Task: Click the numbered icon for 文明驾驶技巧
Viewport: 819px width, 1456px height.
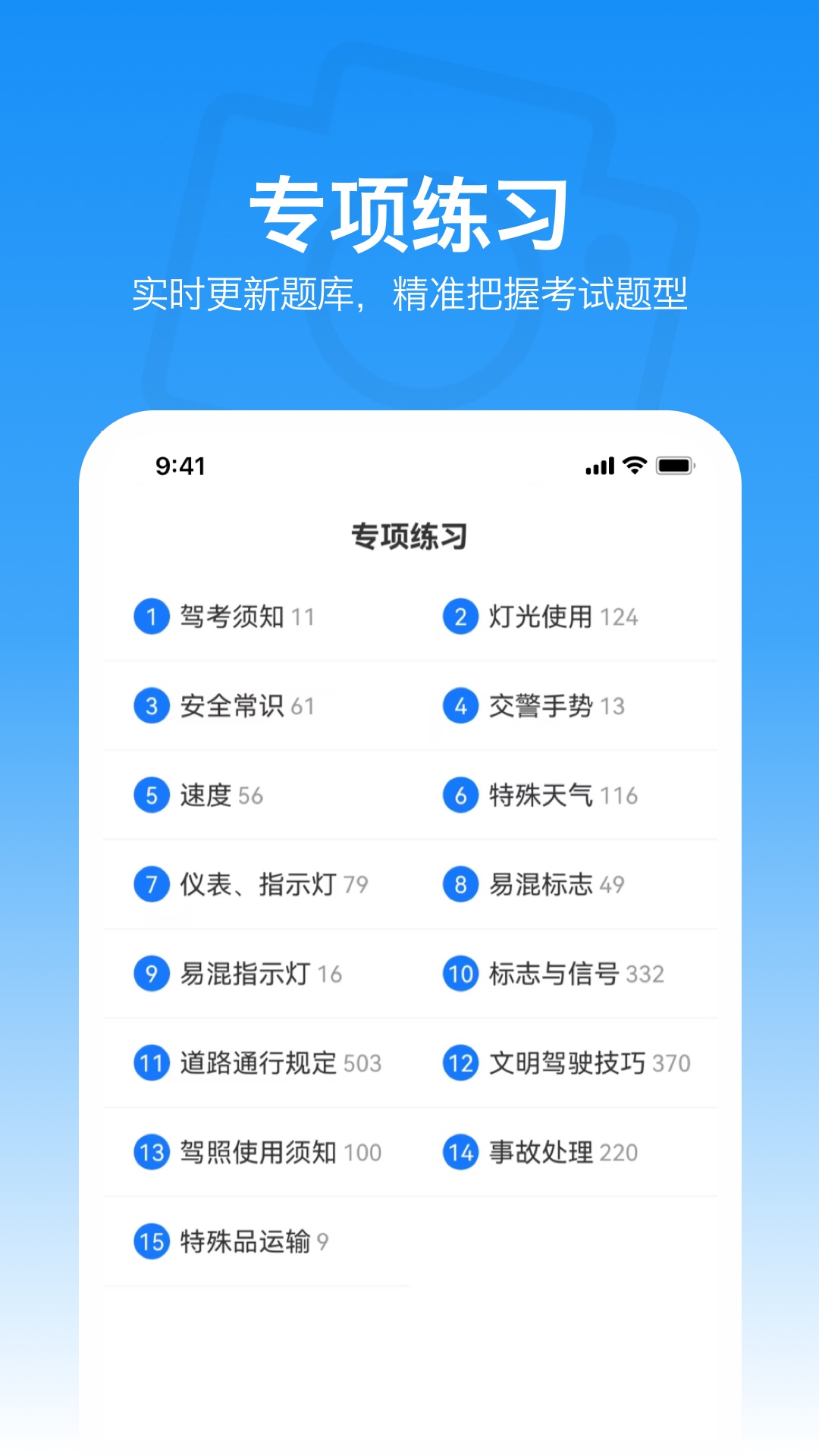Action: point(460,1064)
